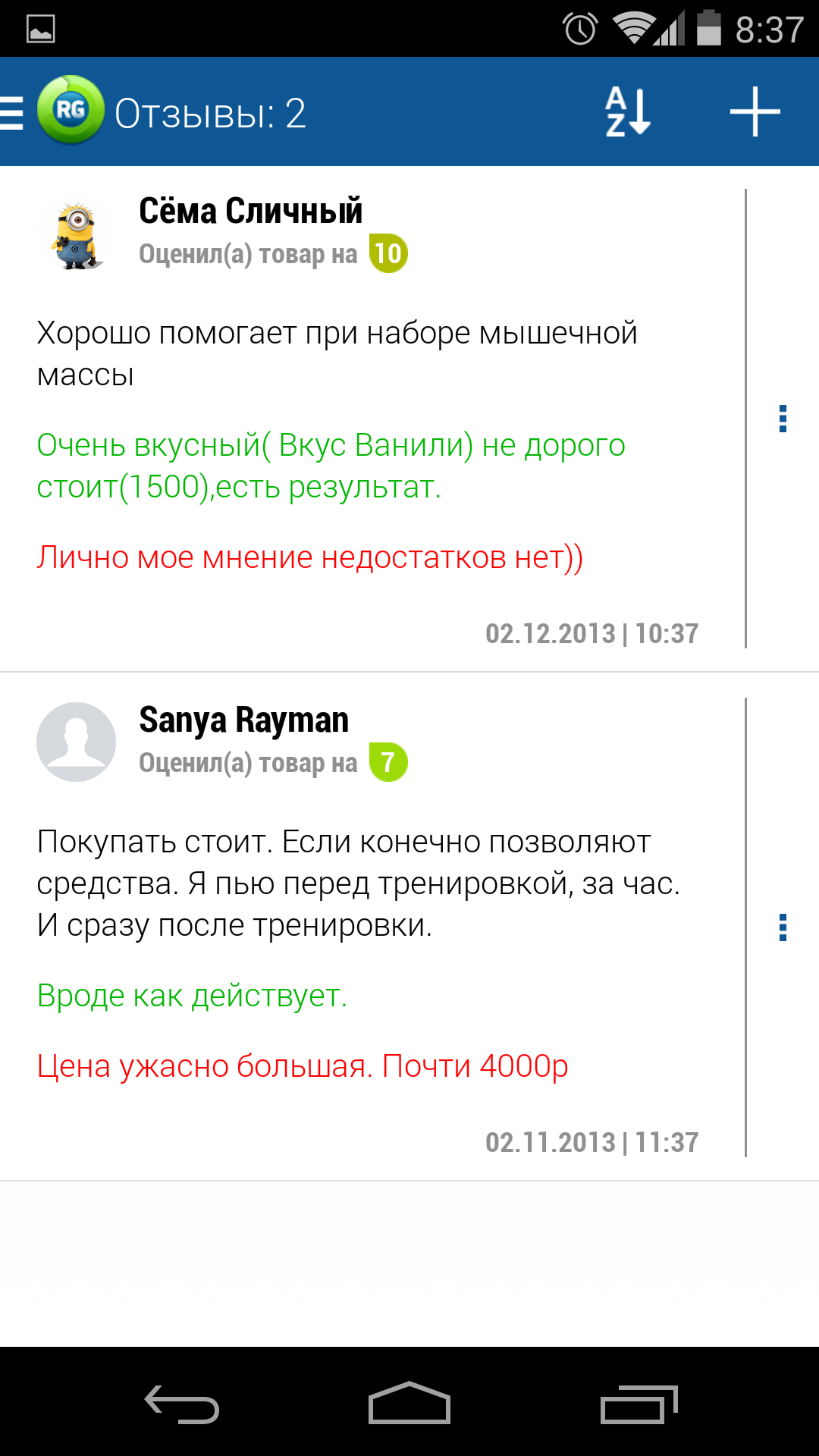This screenshot has height=1456, width=819.
Task: Open overflow menu on Sanya Rayman's review
Action: [x=783, y=927]
